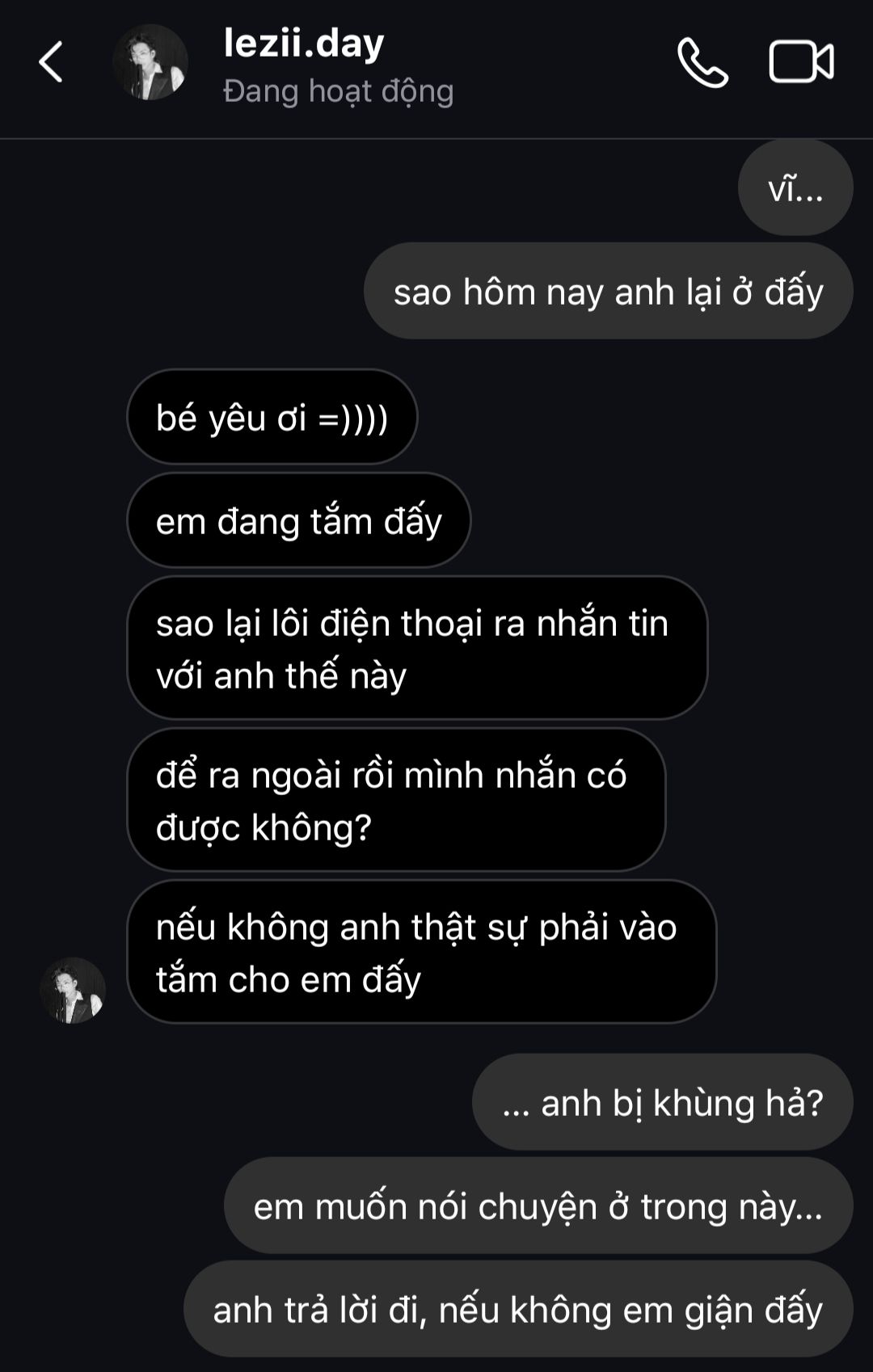Start a voice call with lezii.day
This screenshot has width=873, height=1372.
[x=702, y=62]
